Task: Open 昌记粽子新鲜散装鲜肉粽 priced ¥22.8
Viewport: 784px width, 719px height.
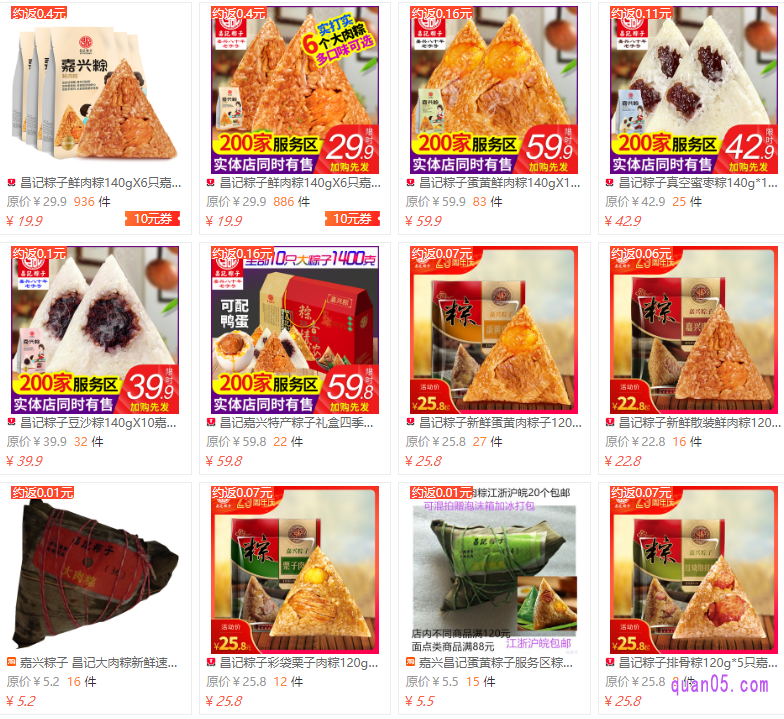Action: (x=698, y=423)
